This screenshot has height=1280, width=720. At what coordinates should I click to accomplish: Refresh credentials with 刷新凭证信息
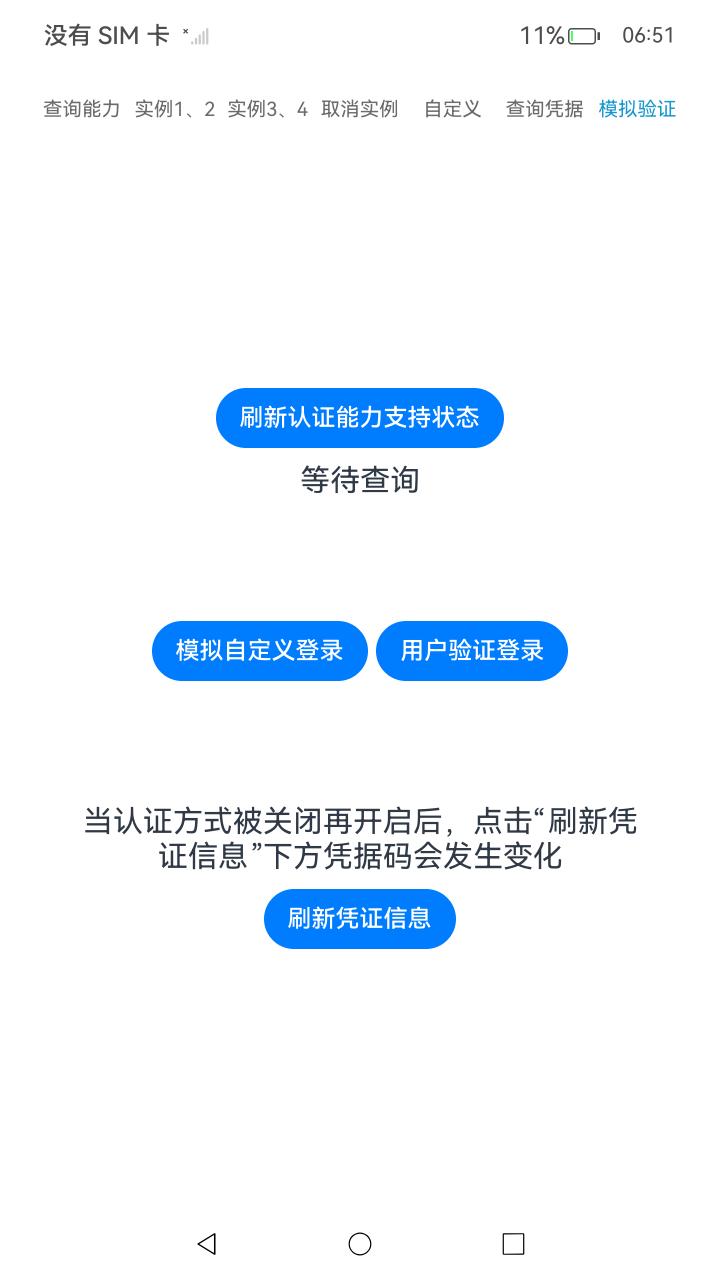point(359,919)
